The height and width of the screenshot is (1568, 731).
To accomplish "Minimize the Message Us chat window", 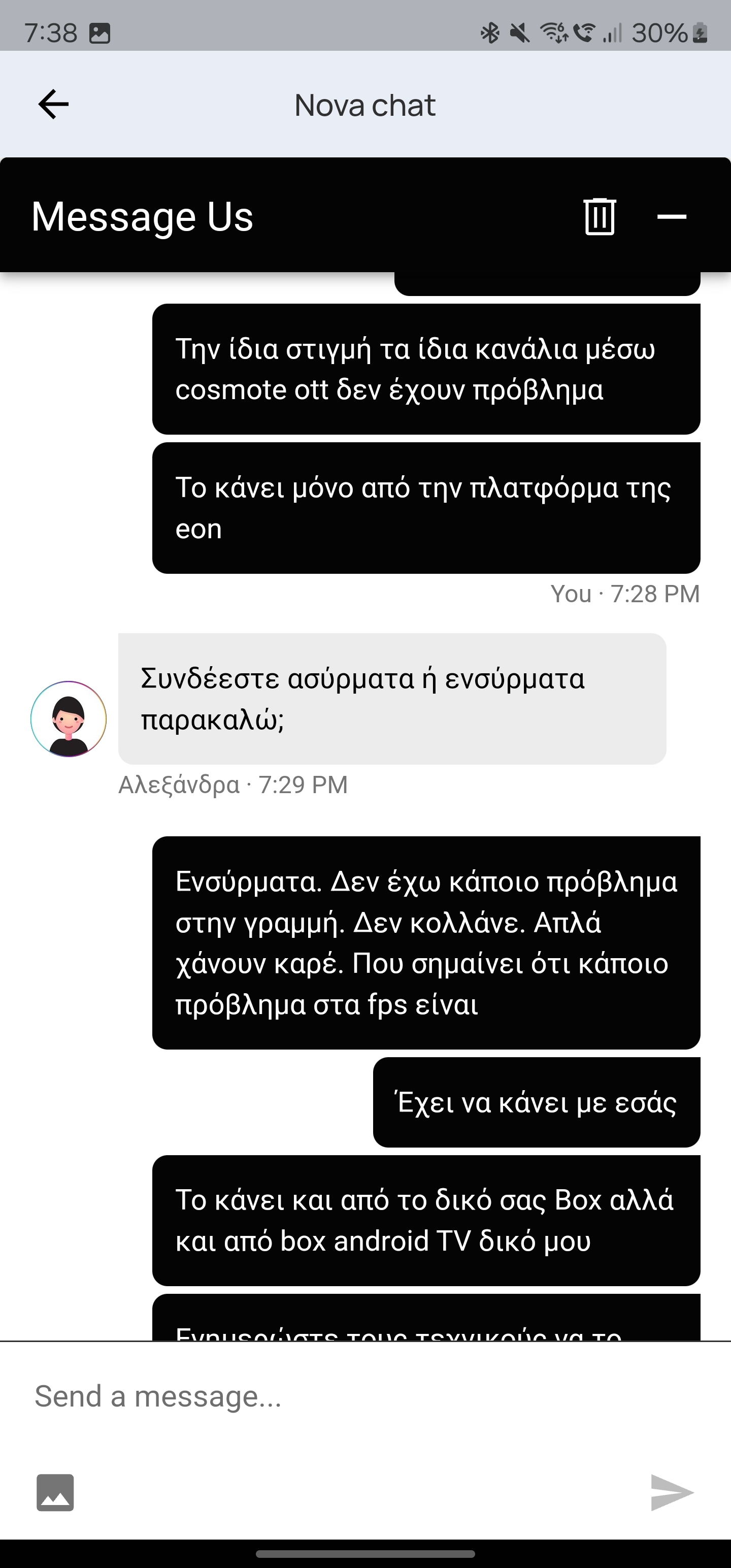I will coord(671,216).
